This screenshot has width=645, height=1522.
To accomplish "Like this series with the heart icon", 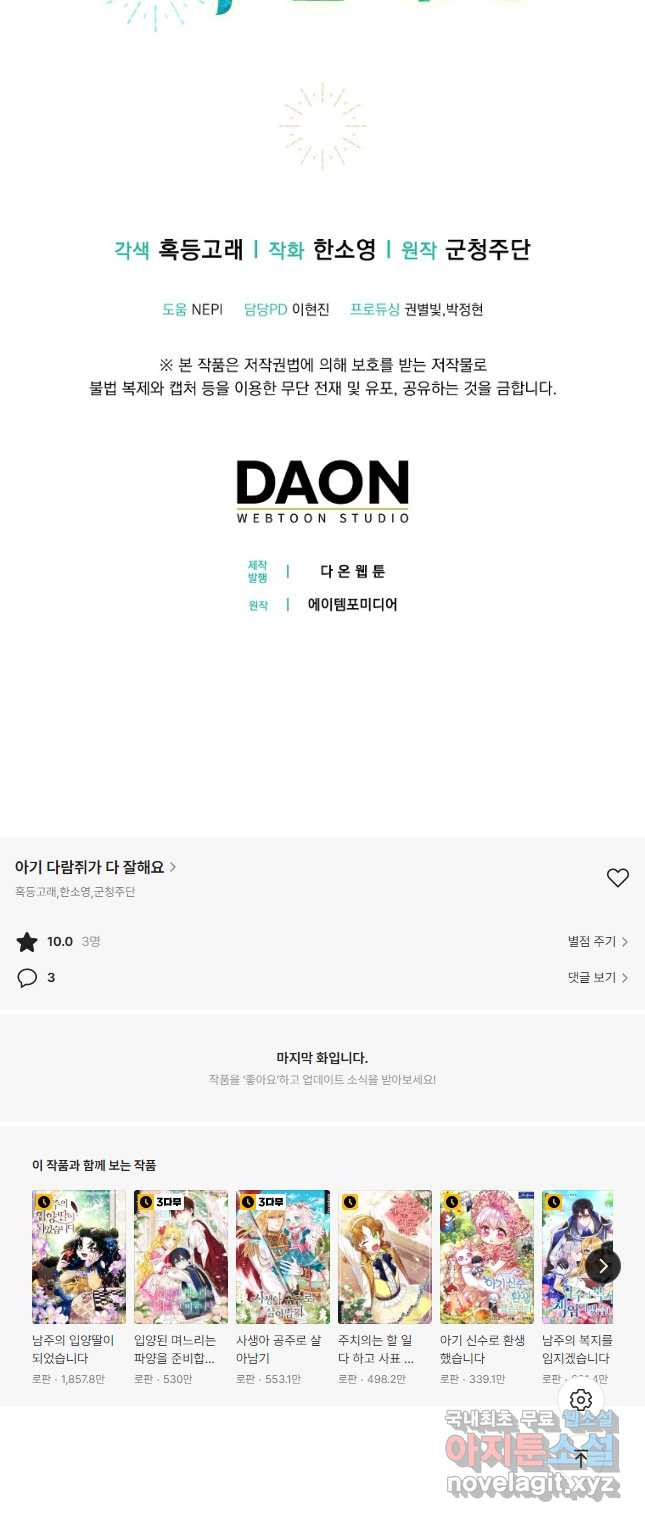I will click(617, 878).
